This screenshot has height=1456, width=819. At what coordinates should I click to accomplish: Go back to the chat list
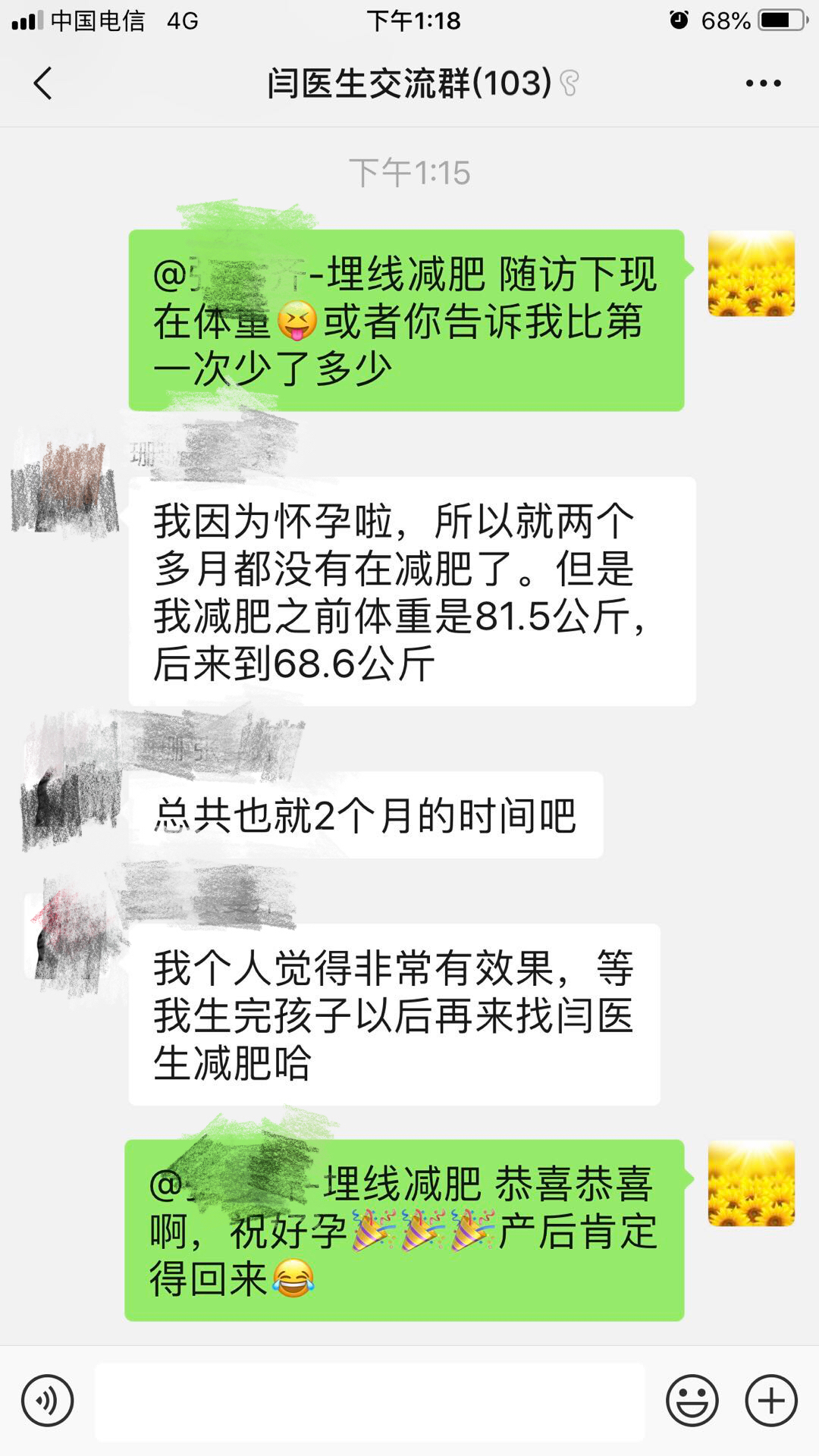[43, 83]
